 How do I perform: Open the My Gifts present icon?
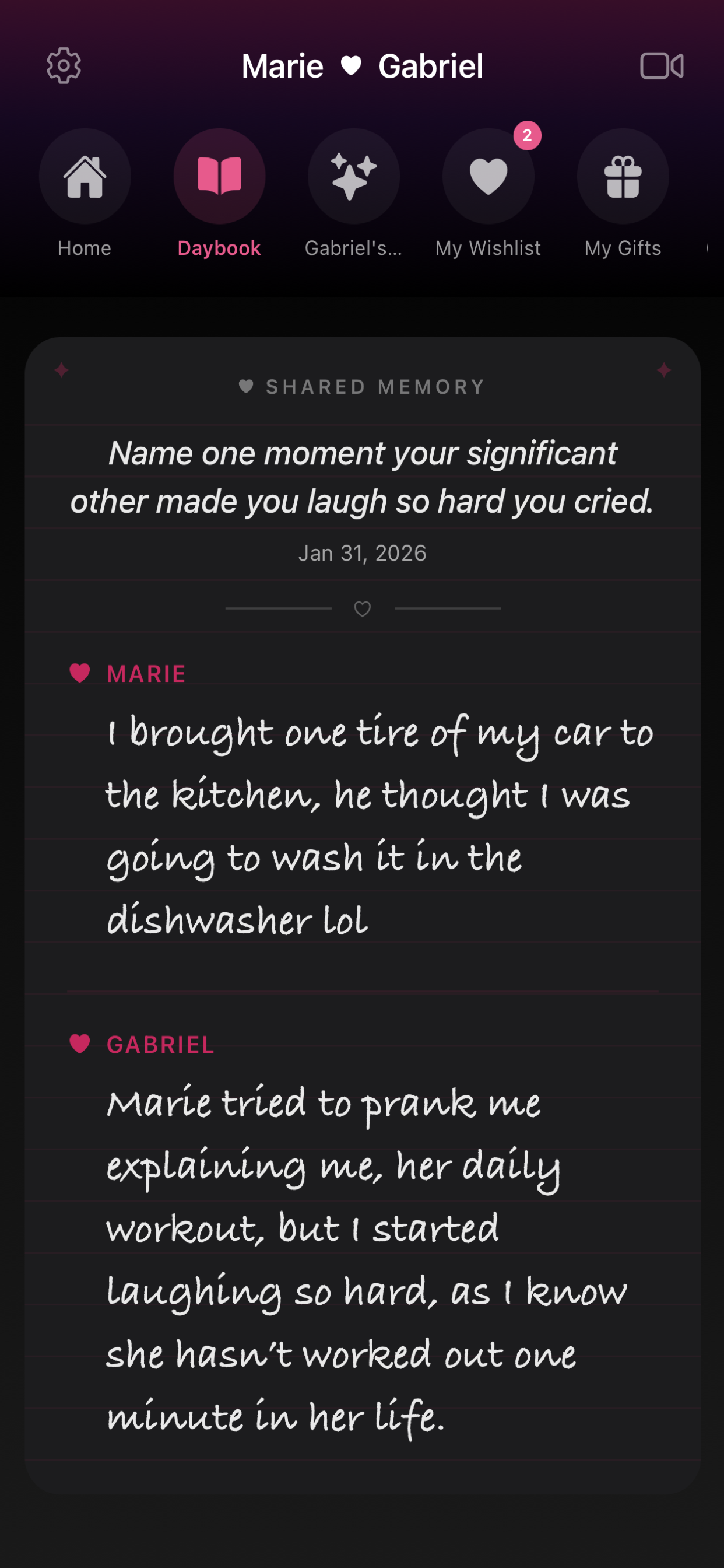[x=623, y=176]
